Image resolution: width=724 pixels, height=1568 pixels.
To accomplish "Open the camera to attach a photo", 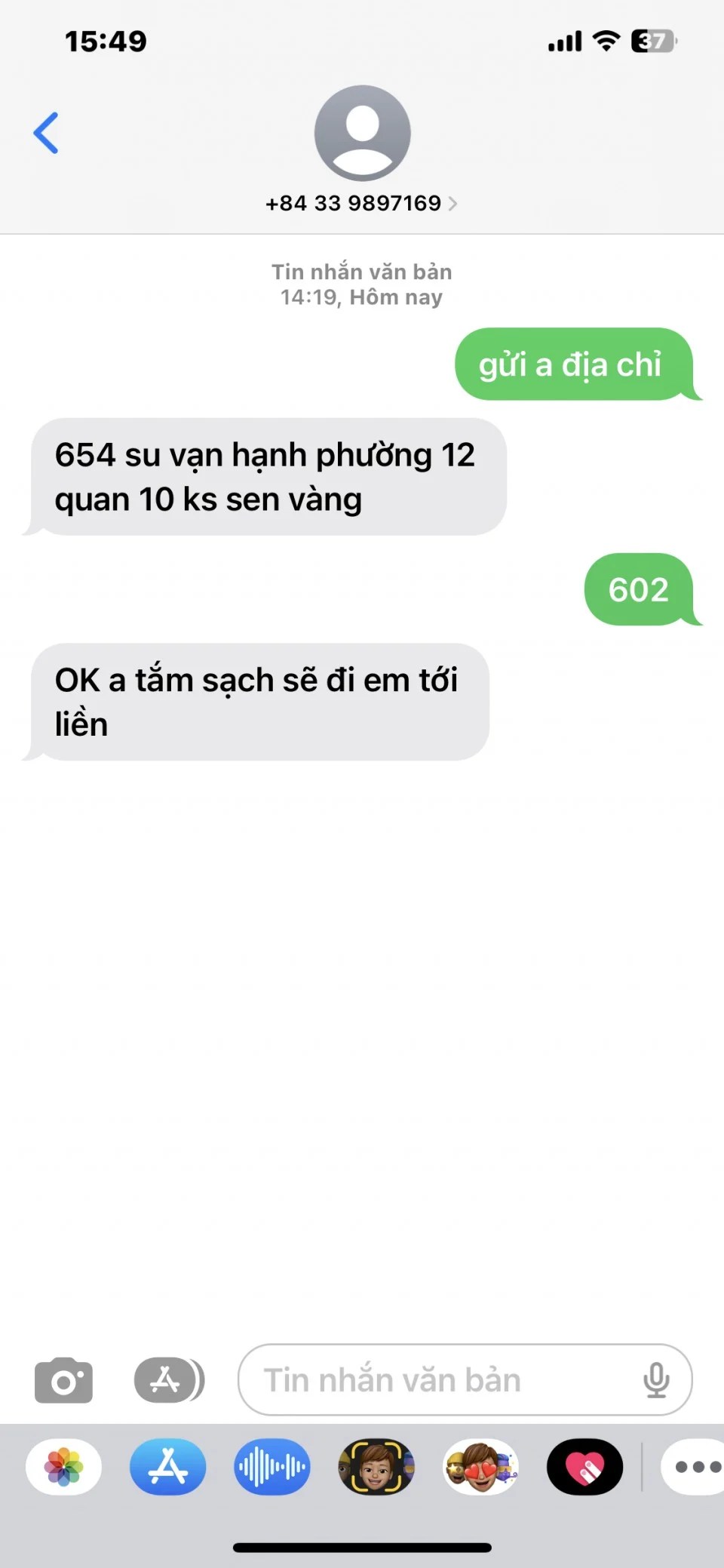I will point(63,1380).
